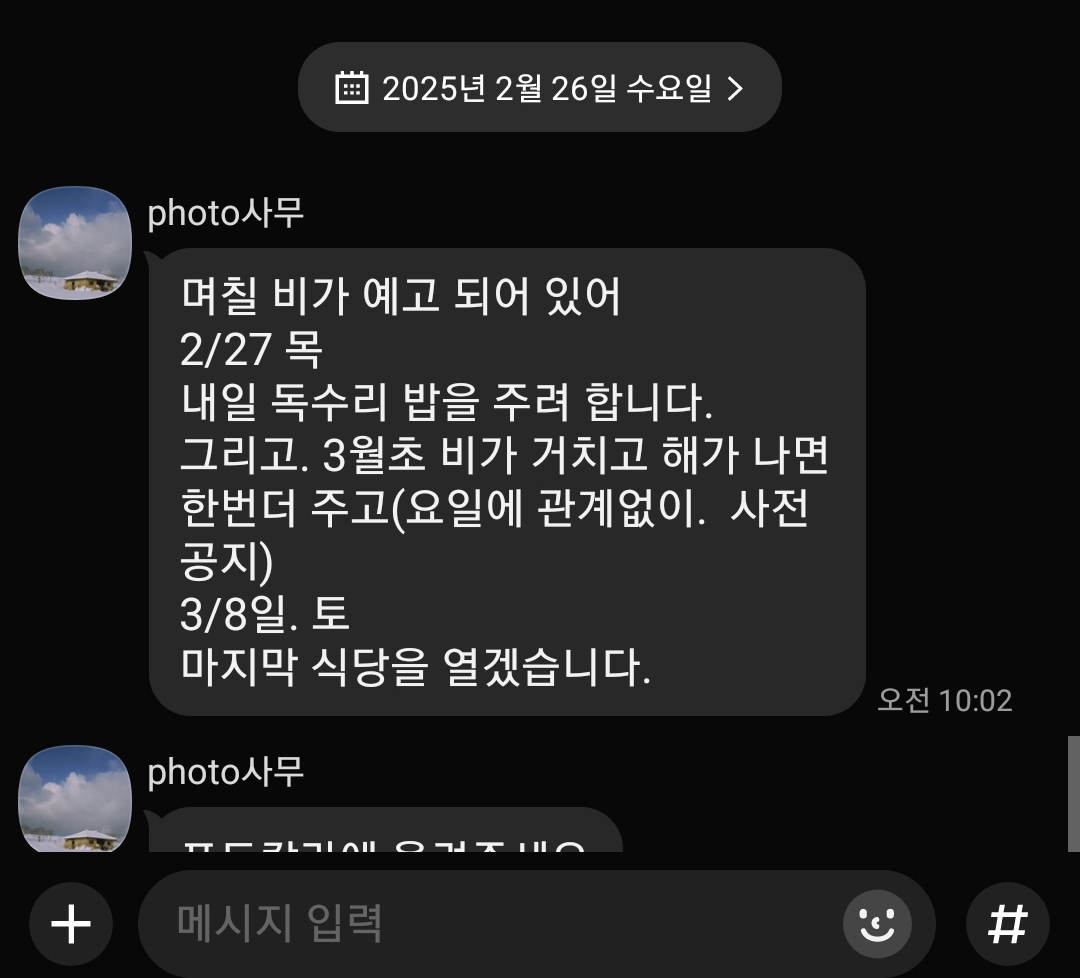Open the emoticon picker

click(877, 924)
